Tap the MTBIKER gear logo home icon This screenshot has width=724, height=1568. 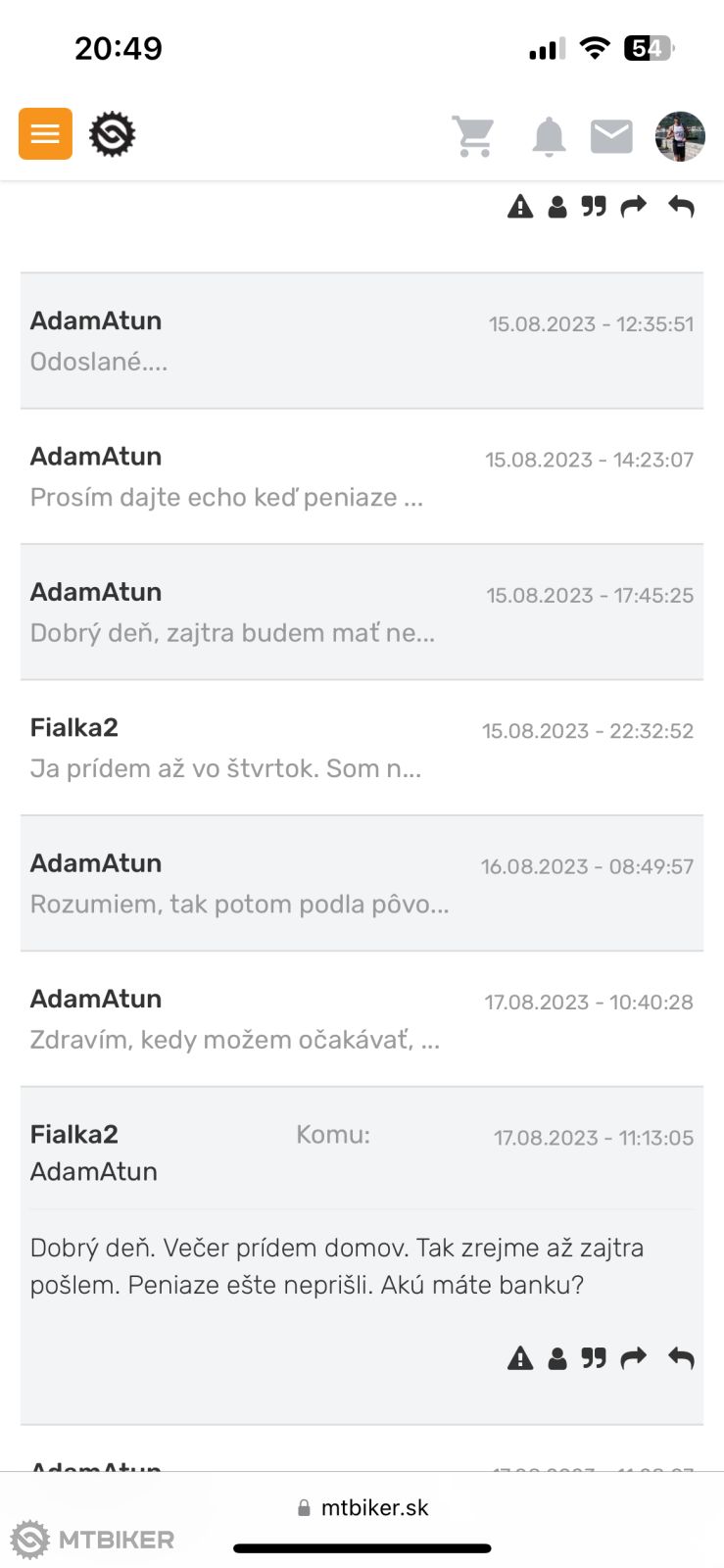point(113,134)
